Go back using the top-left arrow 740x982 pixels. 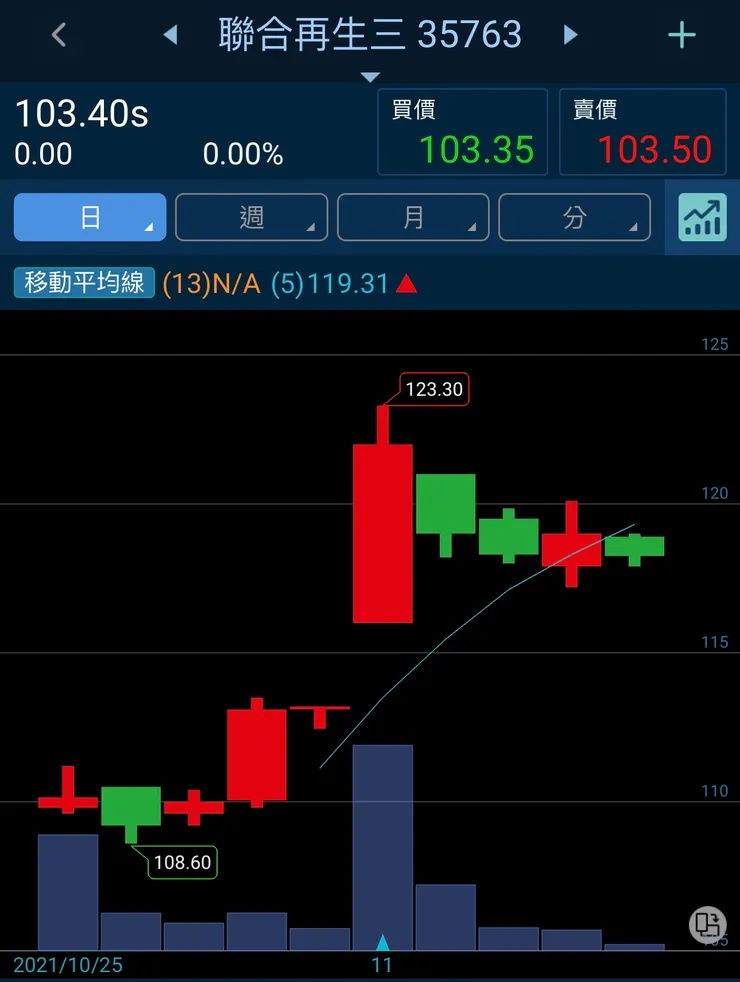[x=59, y=35]
